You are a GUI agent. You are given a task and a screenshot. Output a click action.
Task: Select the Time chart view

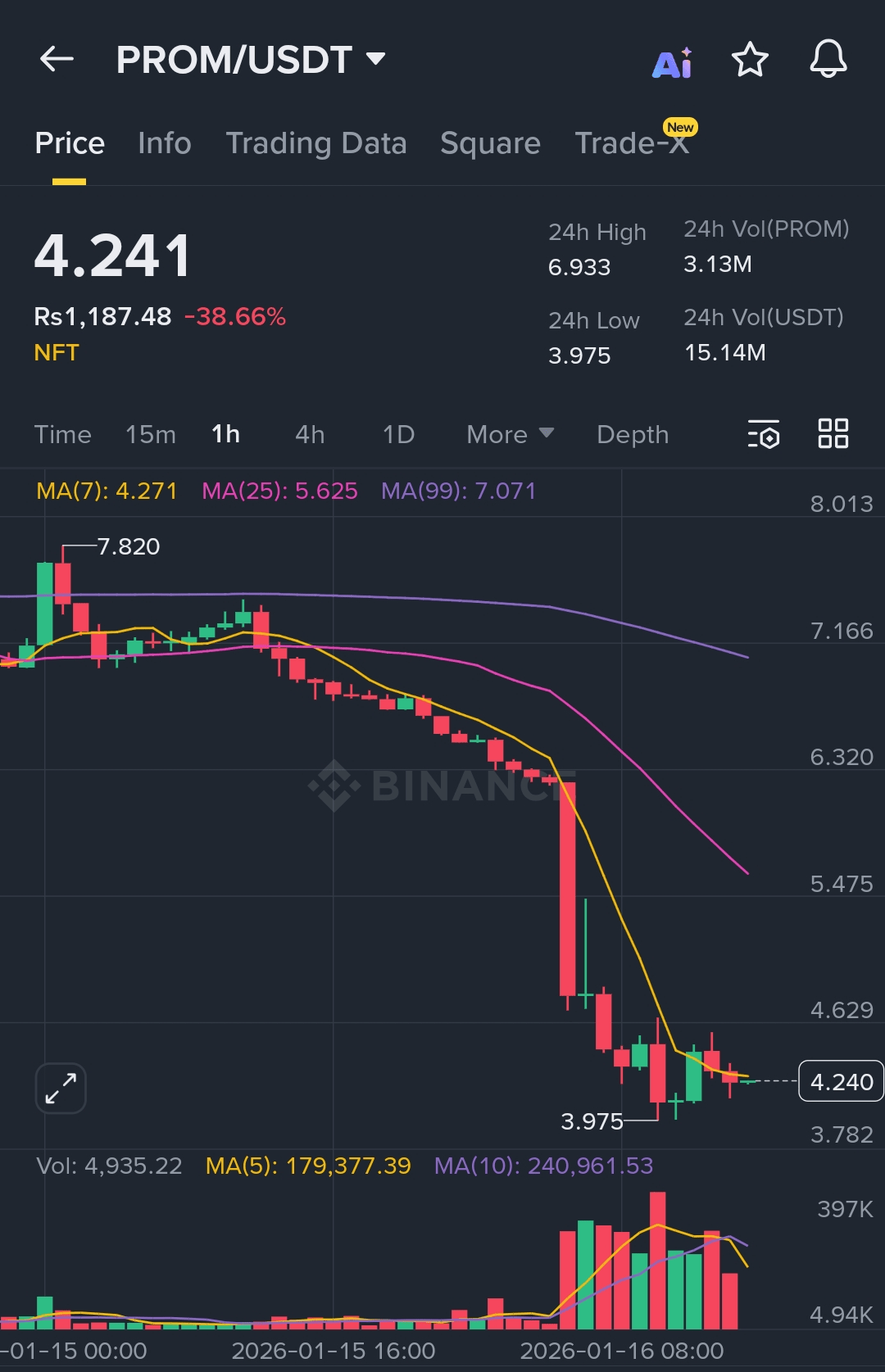[x=62, y=434]
